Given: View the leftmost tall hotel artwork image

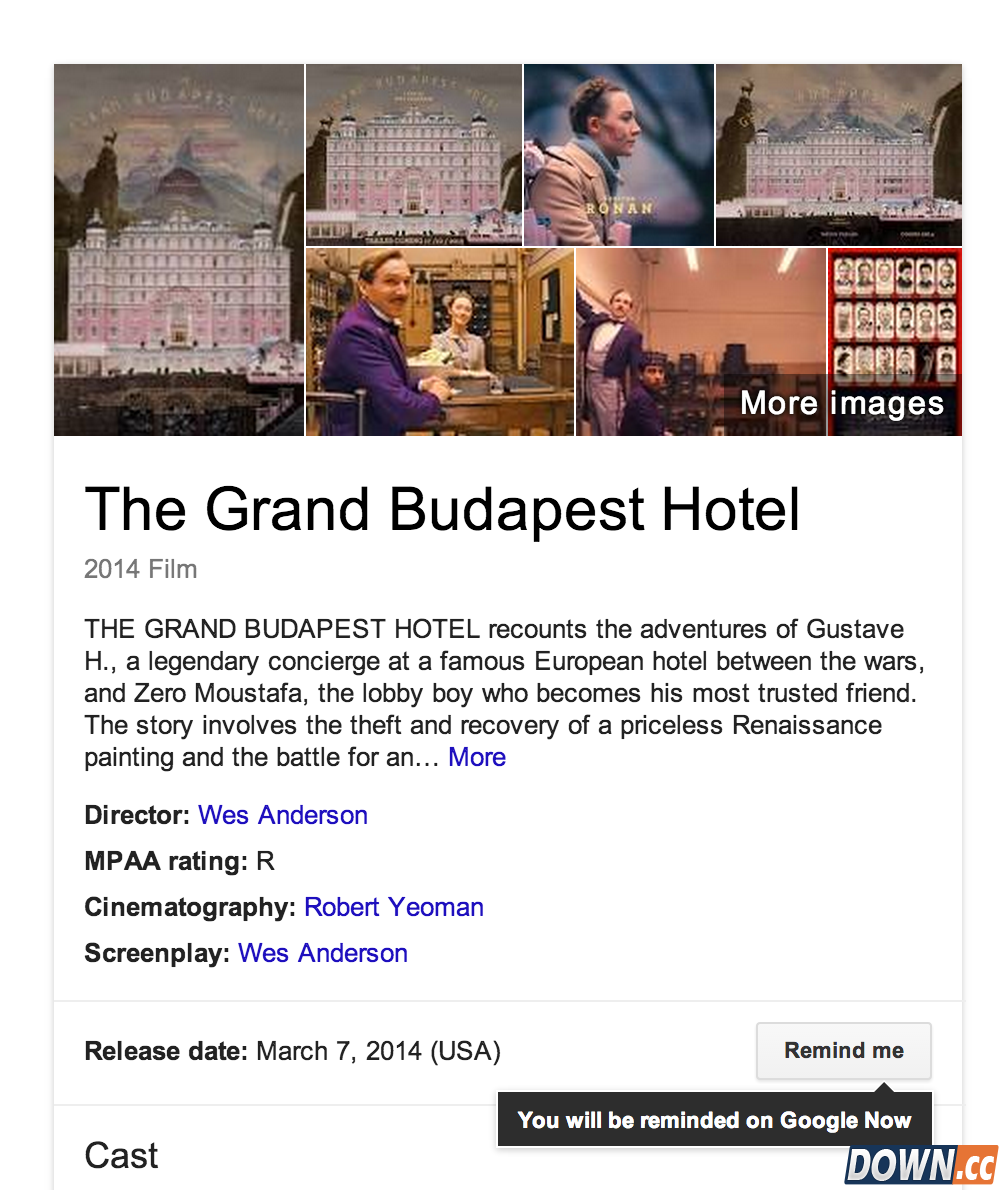Looking at the screenshot, I should [x=178, y=249].
